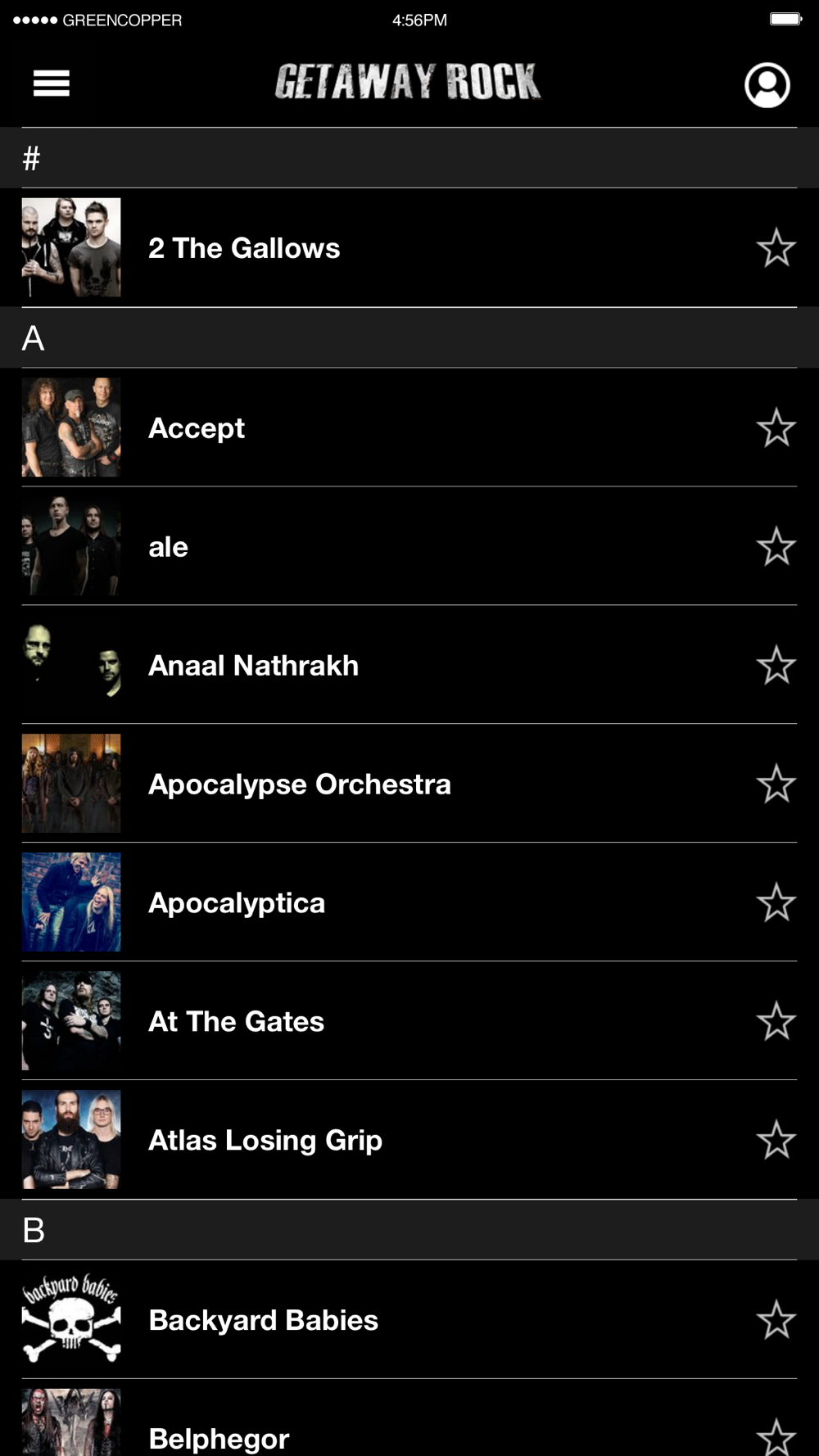
Task: Open the hamburger menu
Action: click(x=51, y=84)
